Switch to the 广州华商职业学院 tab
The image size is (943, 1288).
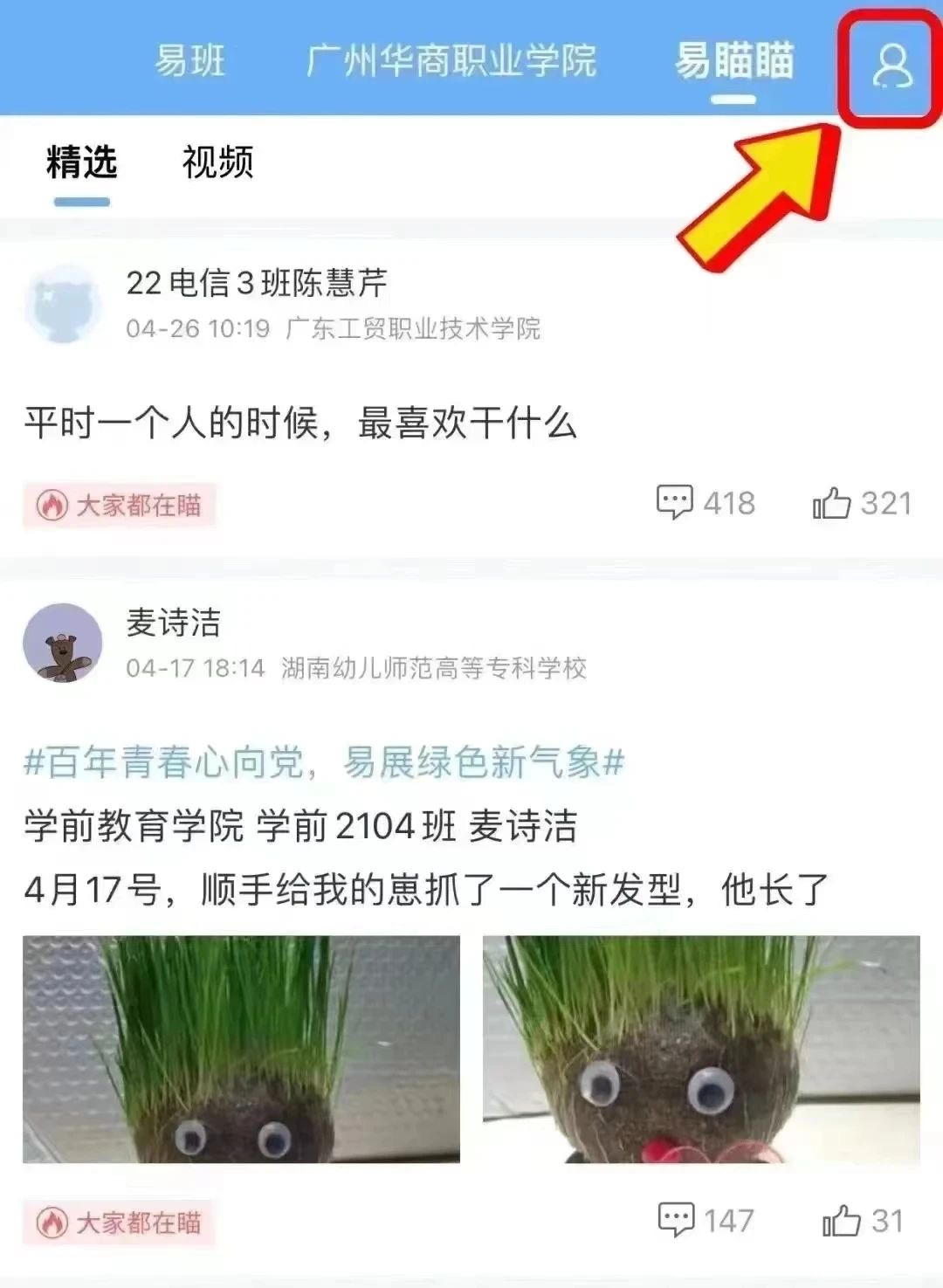click(x=451, y=61)
